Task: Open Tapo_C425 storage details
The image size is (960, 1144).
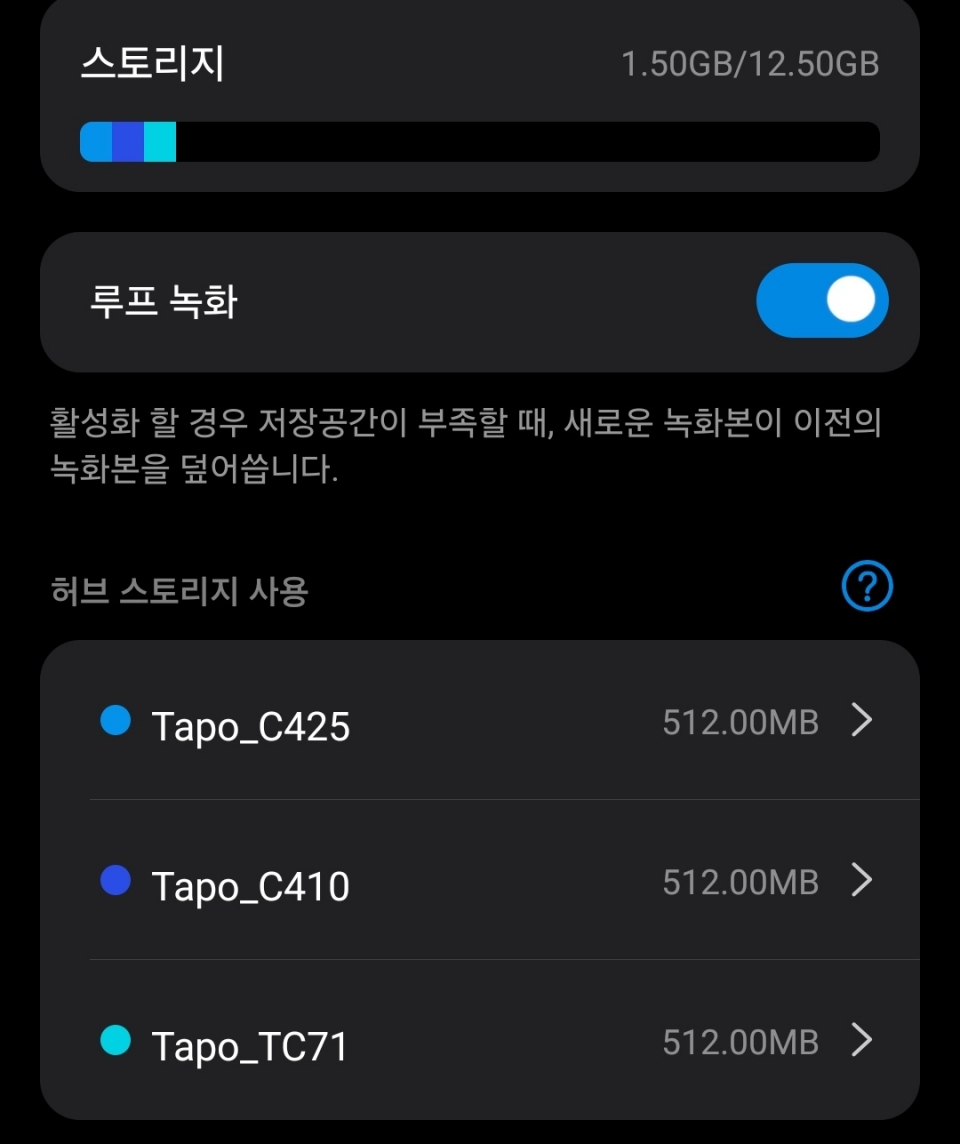Action: [x=480, y=721]
